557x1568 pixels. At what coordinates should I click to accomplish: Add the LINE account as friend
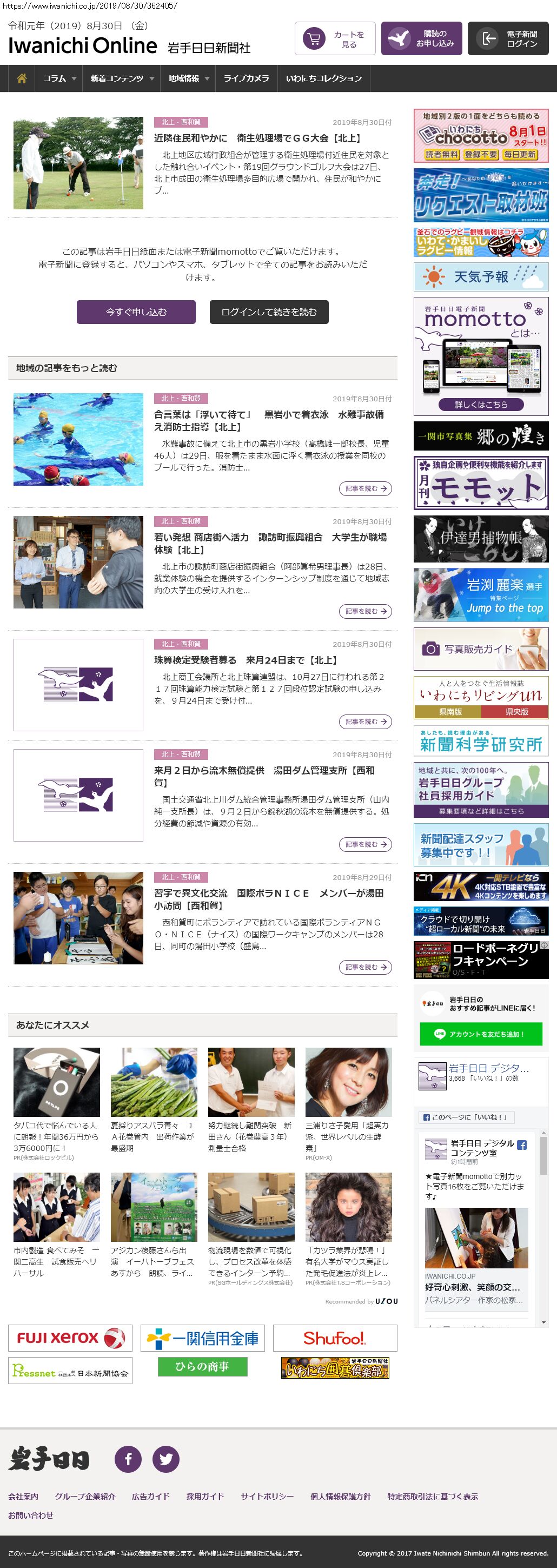pos(480,1034)
